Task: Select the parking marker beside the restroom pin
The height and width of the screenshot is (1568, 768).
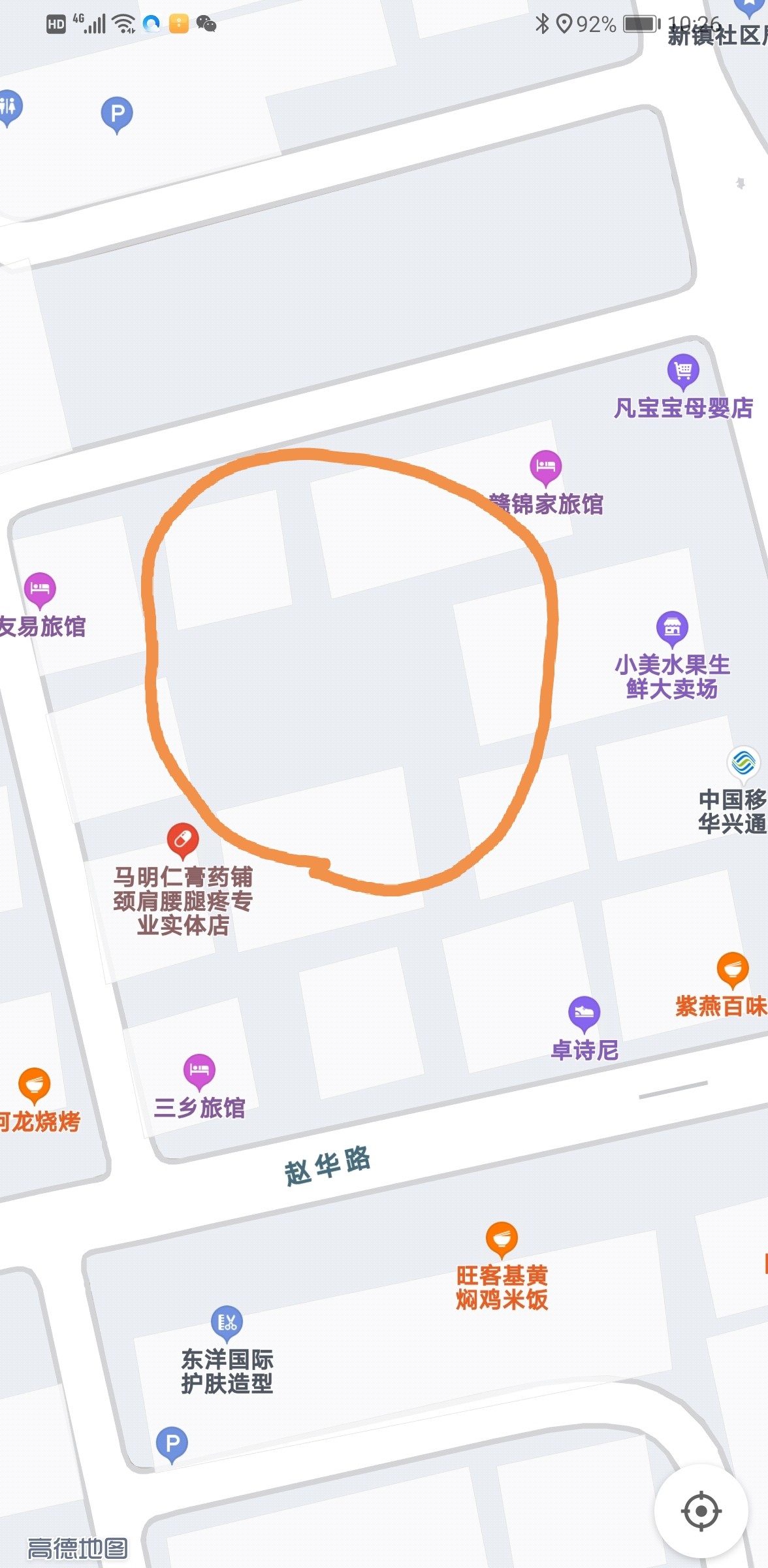Action: click(x=117, y=114)
